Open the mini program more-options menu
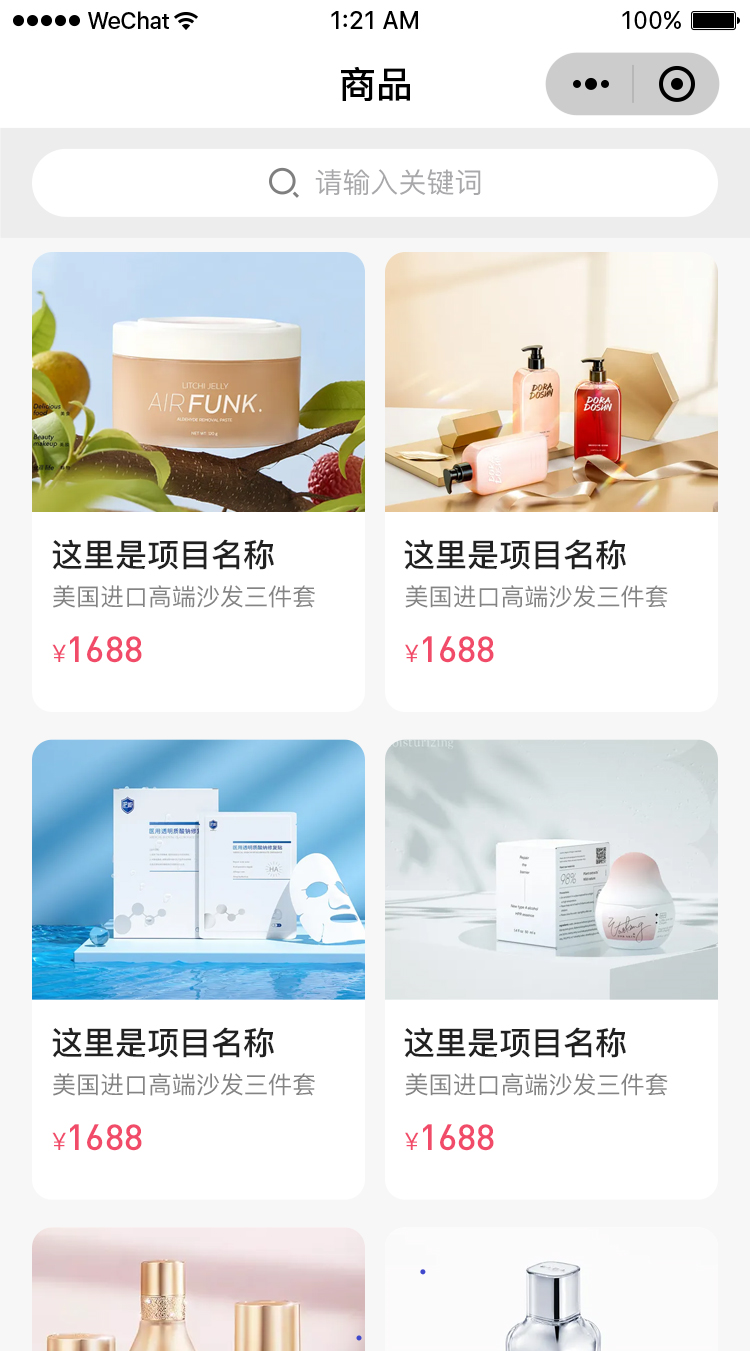The height and width of the screenshot is (1351, 750). coord(591,85)
